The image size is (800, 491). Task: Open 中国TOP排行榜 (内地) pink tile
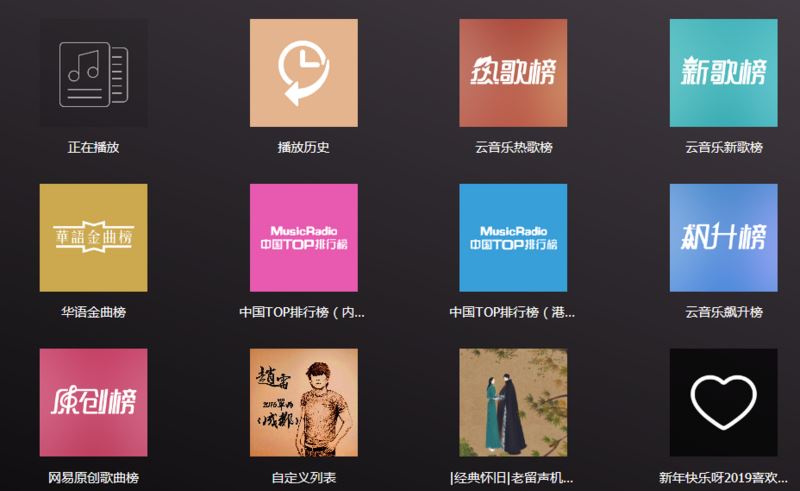tap(303, 238)
